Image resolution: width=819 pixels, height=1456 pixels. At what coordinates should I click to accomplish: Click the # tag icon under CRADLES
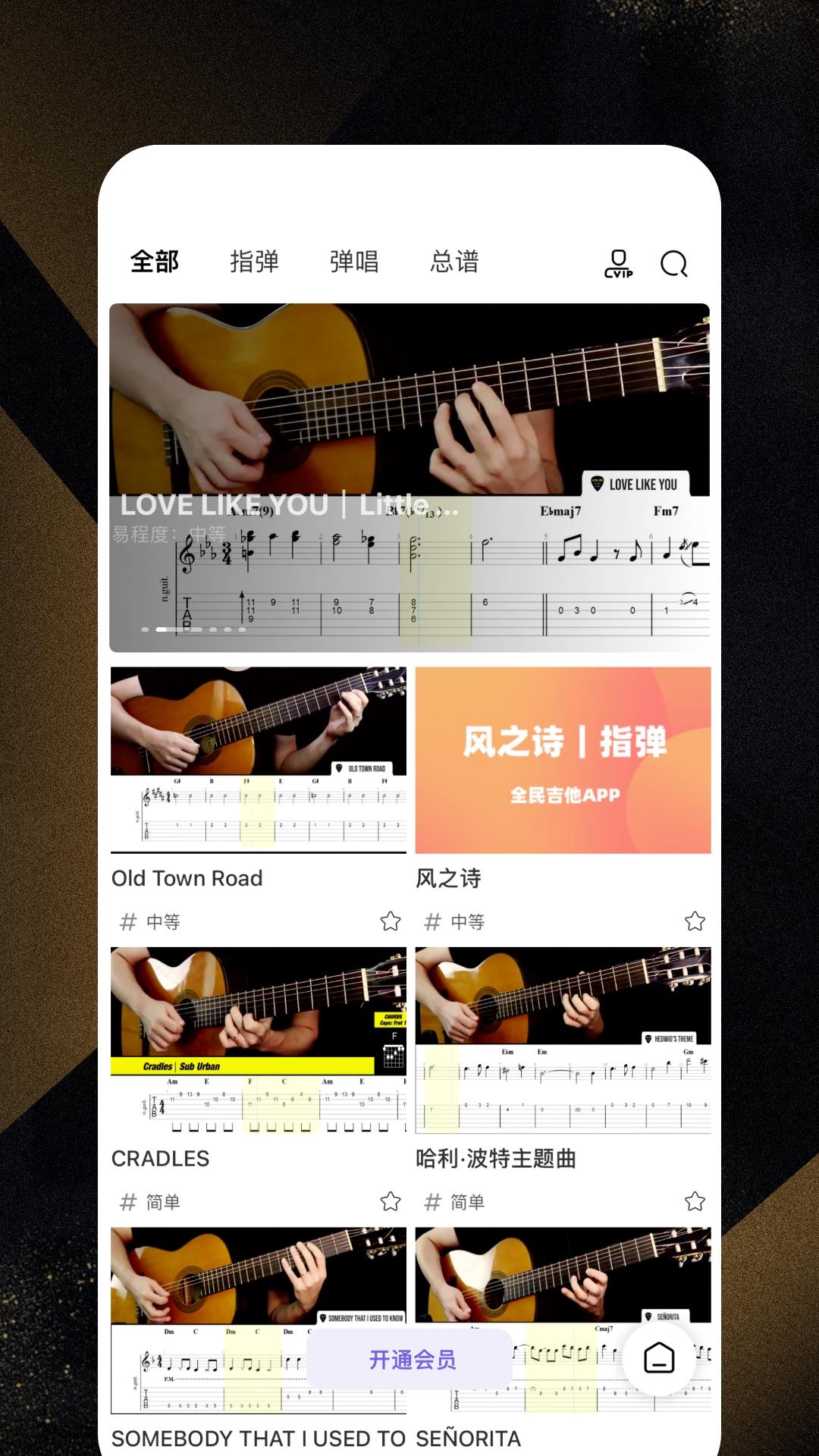130,1202
